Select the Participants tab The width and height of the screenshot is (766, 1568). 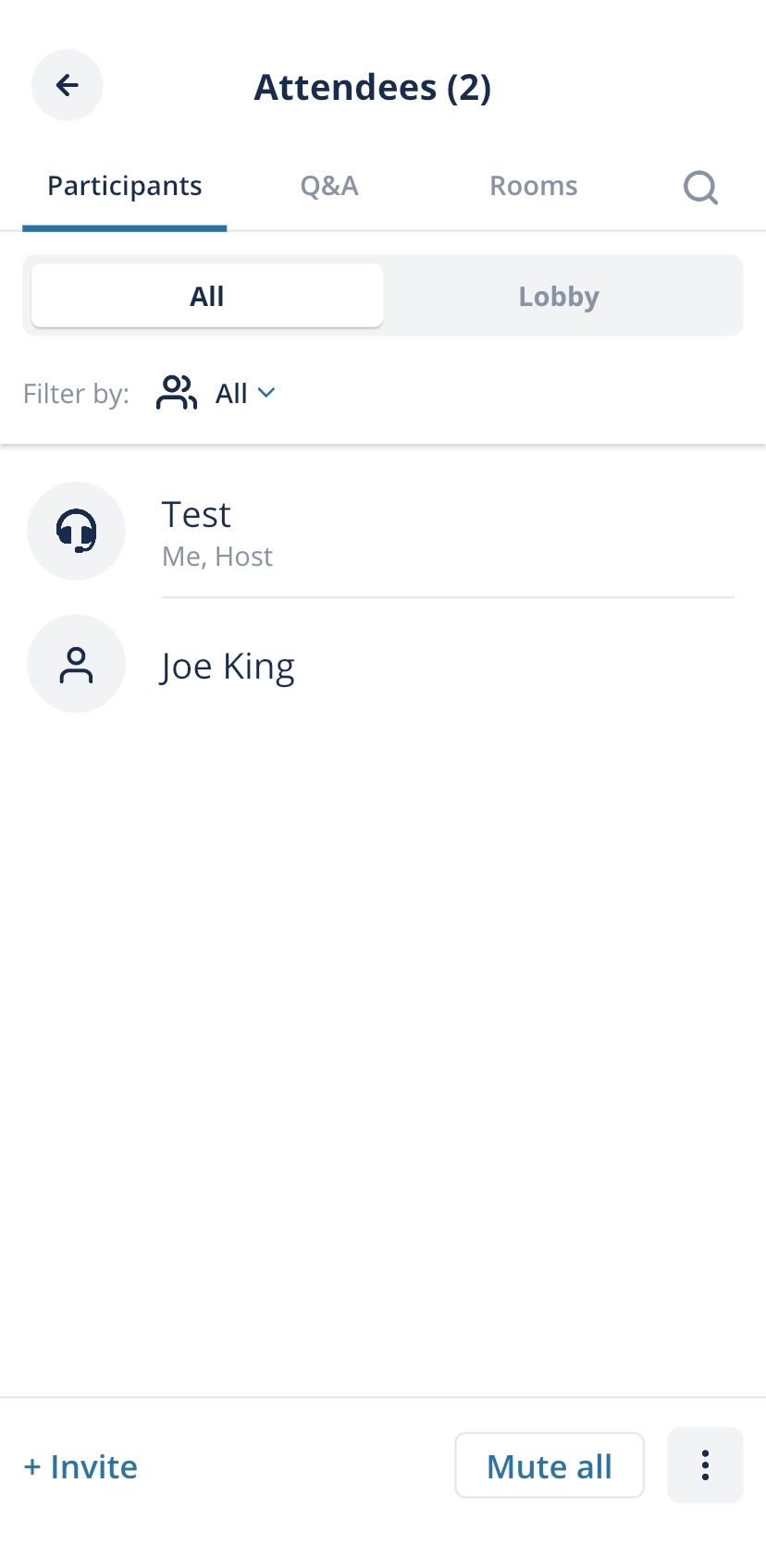[125, 186]
